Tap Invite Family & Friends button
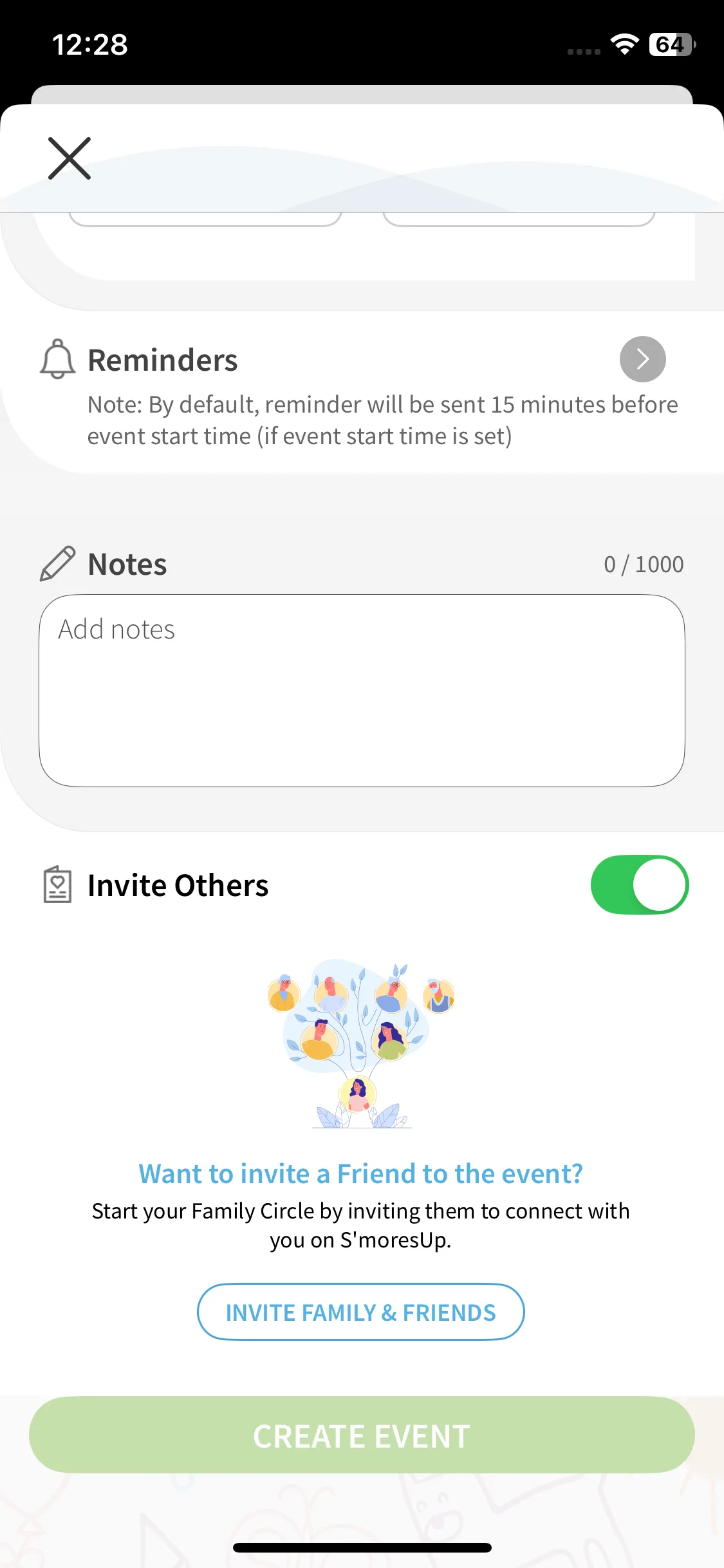The width and height of the screenshot is (724, 1568). [360, 1312]
